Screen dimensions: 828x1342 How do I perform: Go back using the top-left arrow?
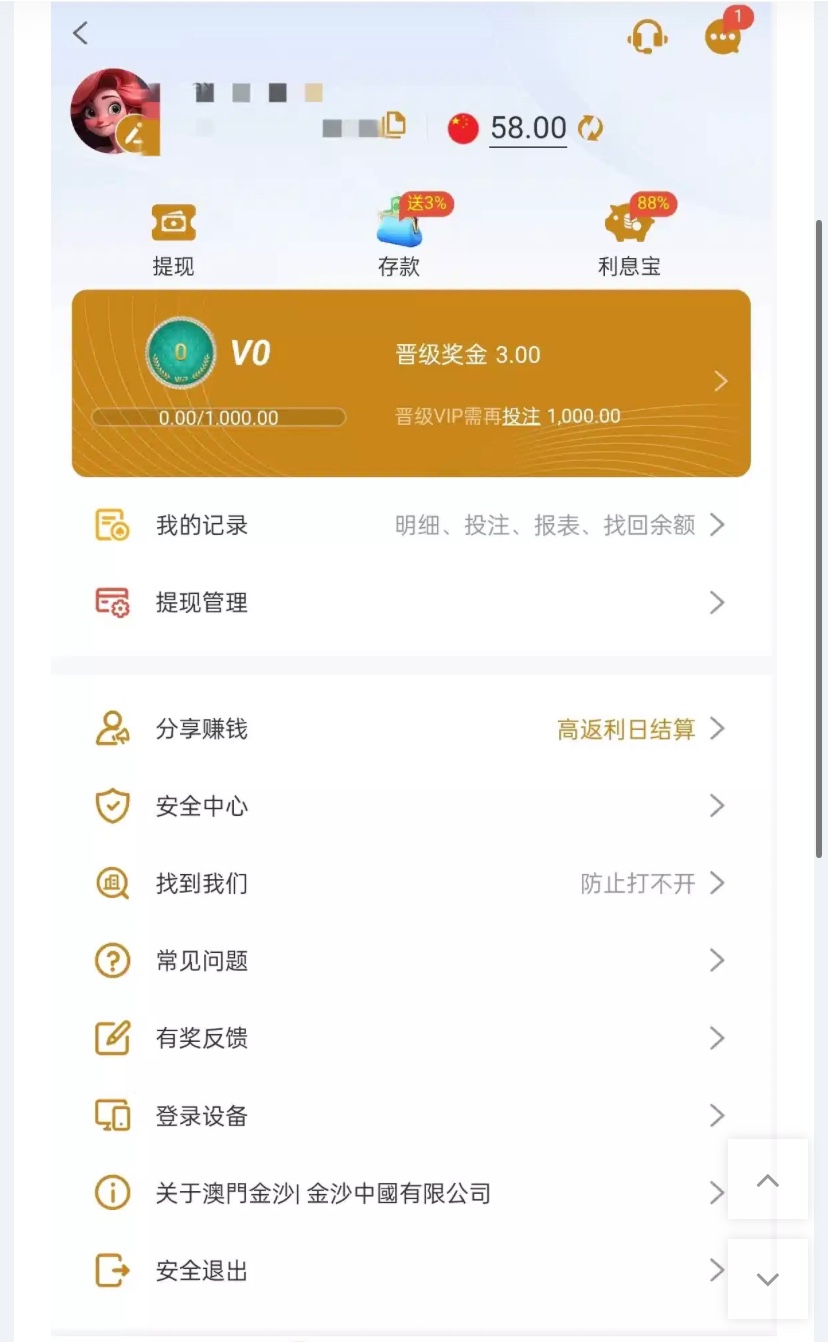[81, 33]
